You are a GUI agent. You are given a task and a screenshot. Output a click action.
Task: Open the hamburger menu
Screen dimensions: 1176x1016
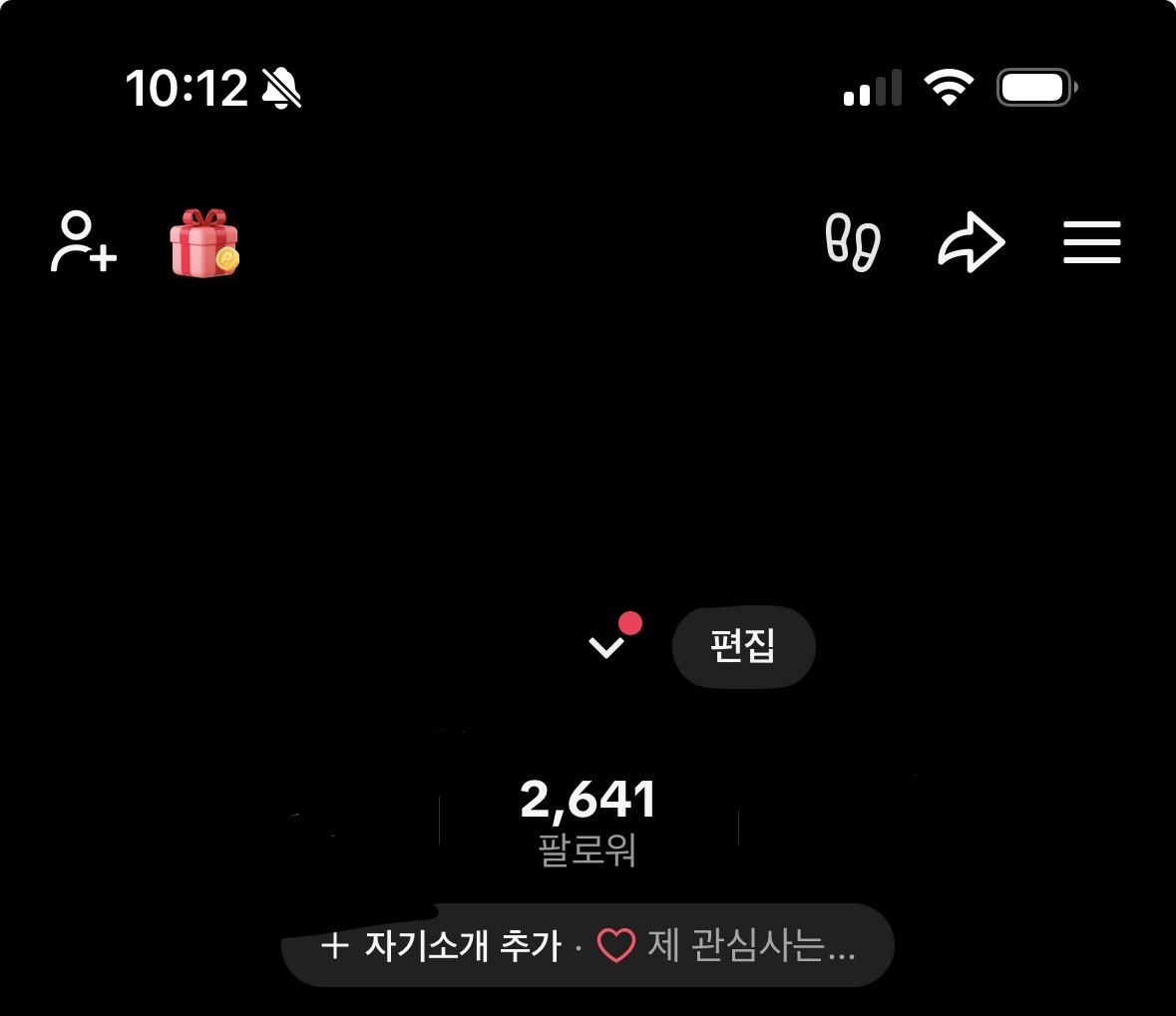coord(1092,242)
